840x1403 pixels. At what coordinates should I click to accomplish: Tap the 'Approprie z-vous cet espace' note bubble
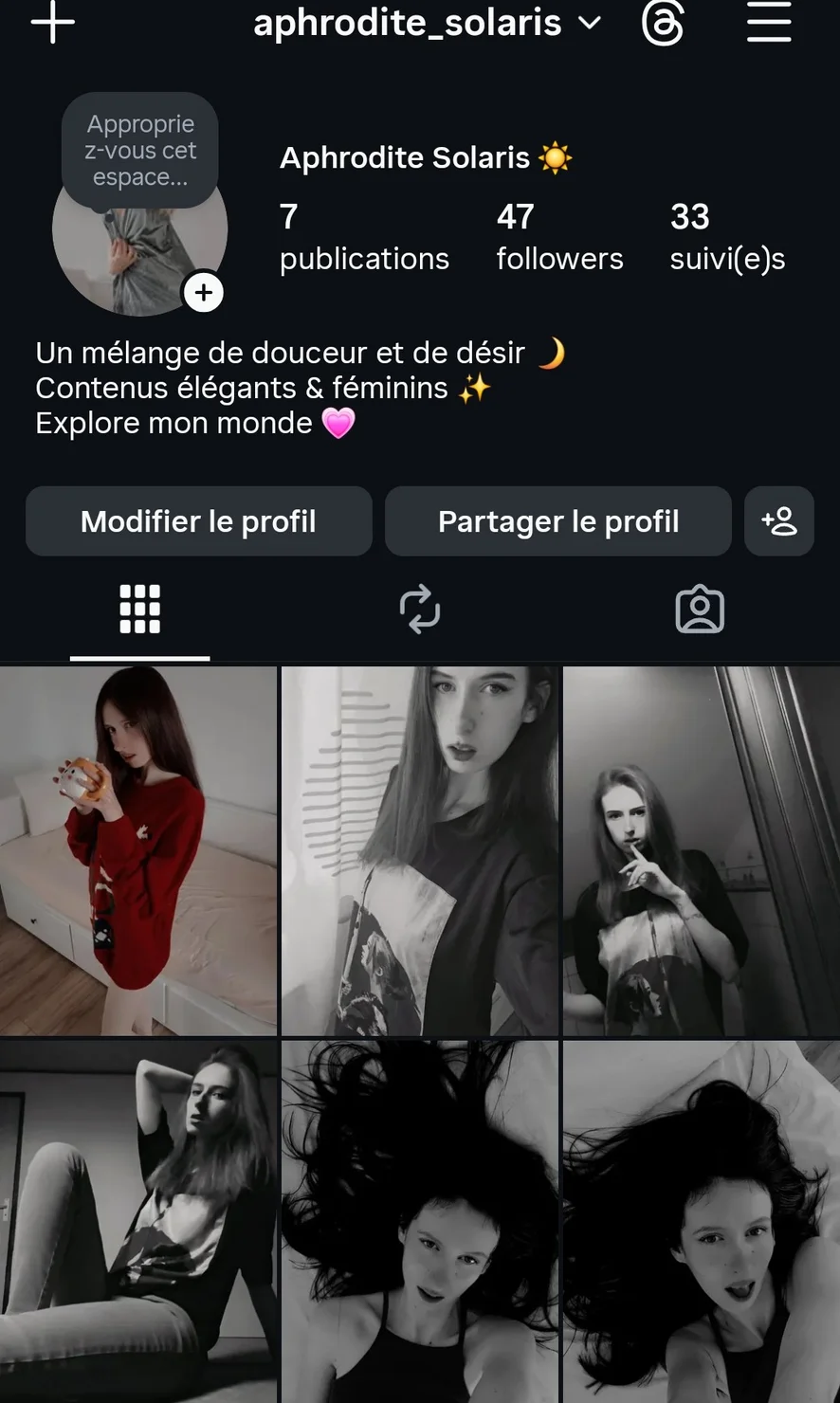pyautogui.click(x=140, y=150)
